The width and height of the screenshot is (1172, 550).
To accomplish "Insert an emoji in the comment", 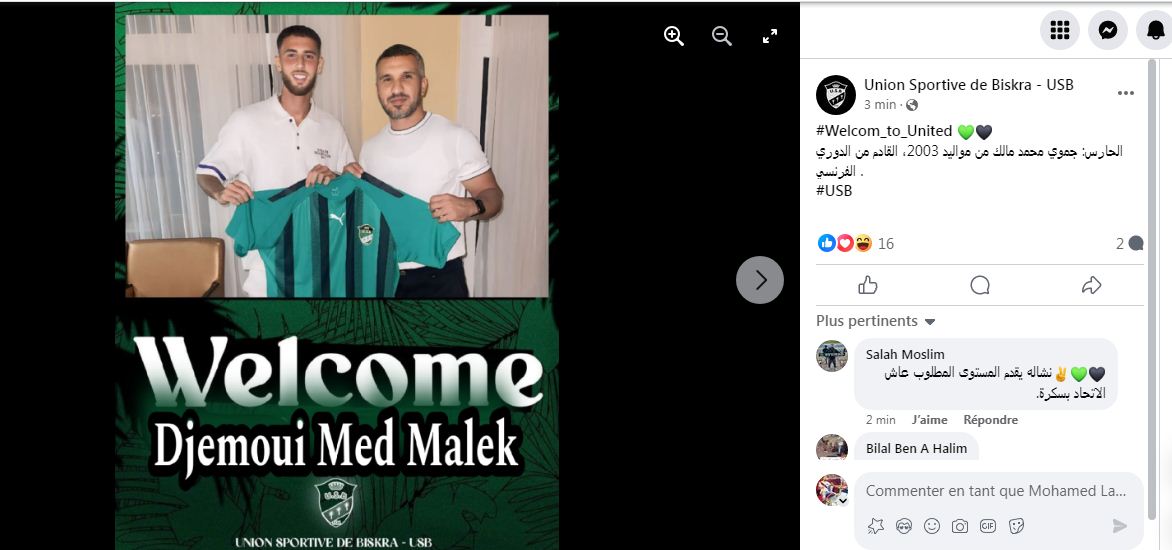I will pos(932,526).
